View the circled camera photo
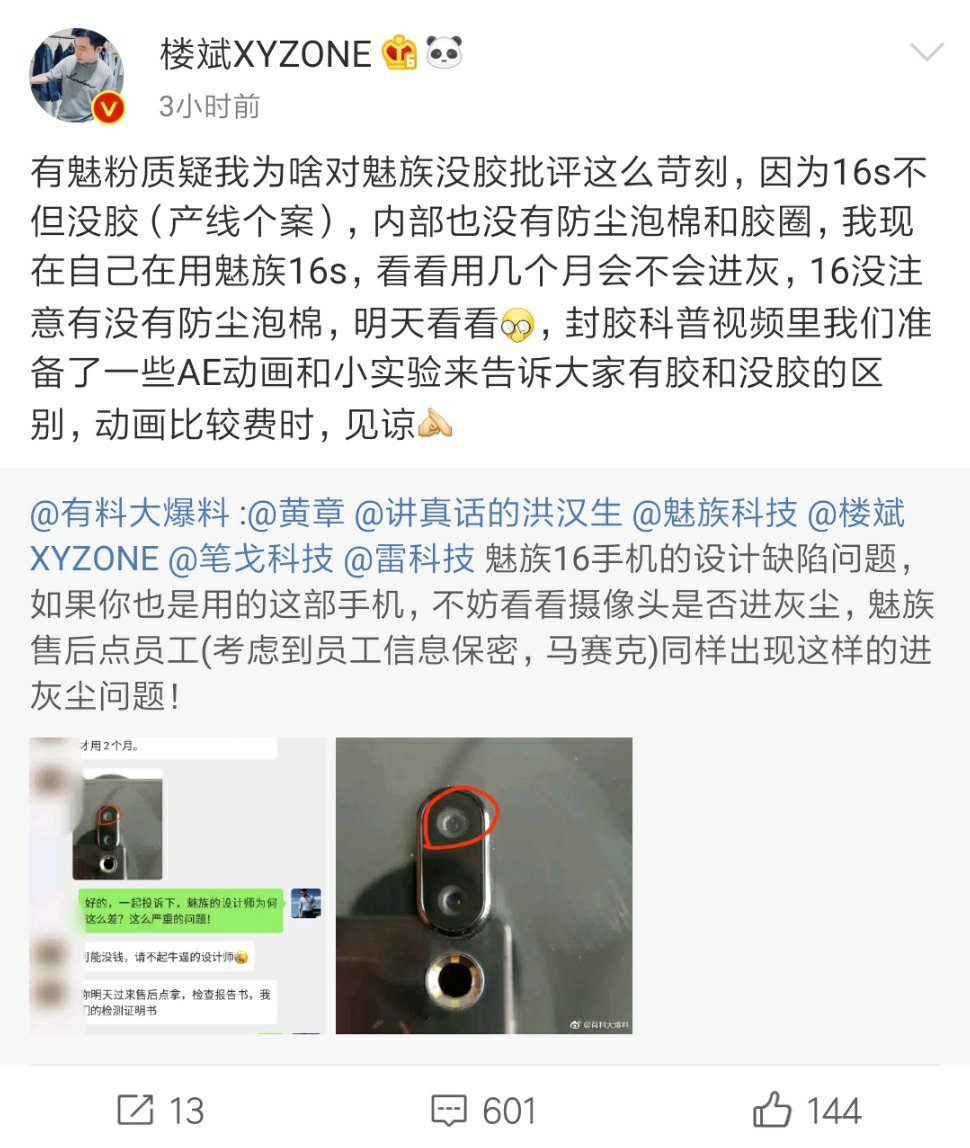 [484, 886]
